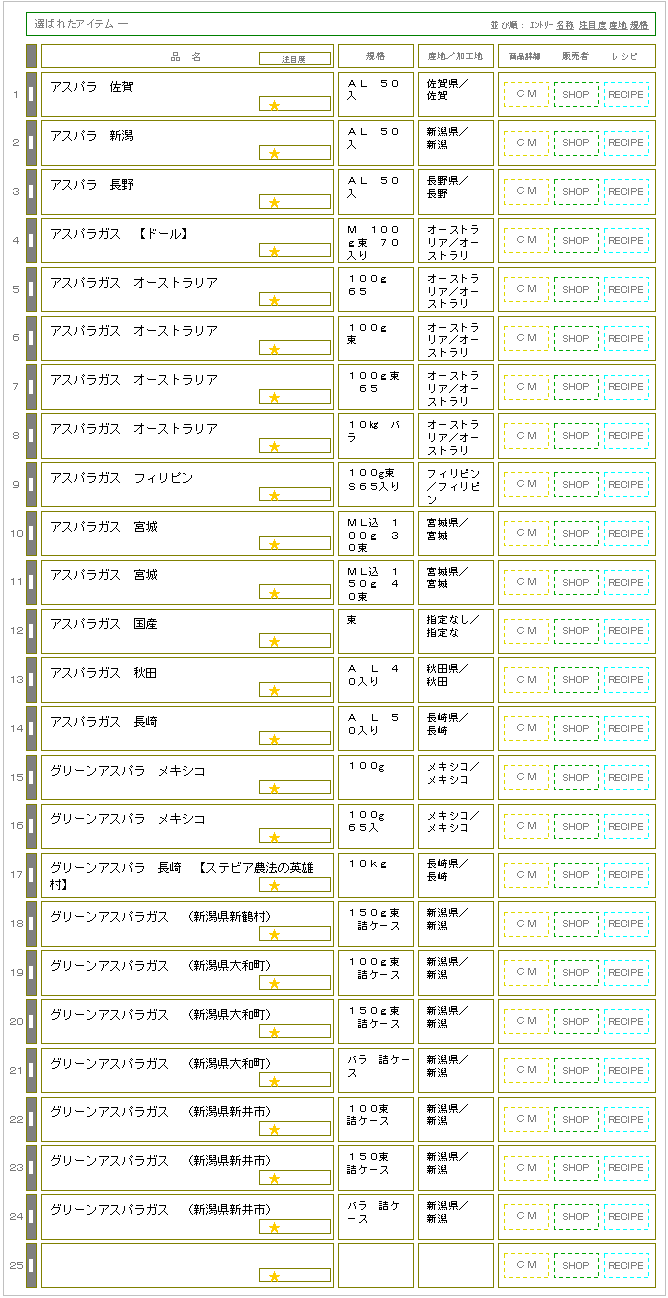The height and width of the screenshot is (1298, 668).
Task: View RECIPE for アスパラガス 国産
Action: (x=626, y=631)
